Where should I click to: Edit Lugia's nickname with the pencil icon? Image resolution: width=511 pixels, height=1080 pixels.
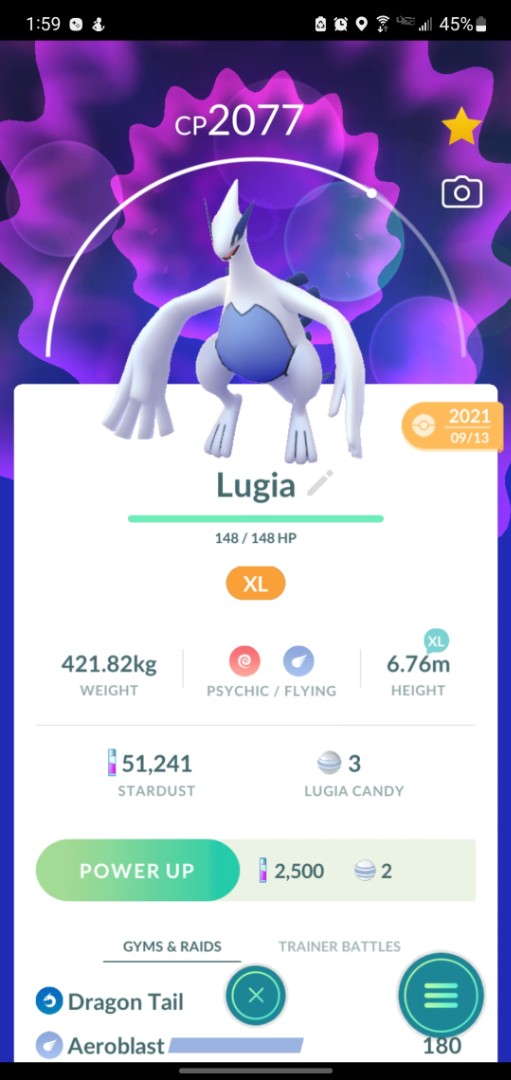pos(320,484)
